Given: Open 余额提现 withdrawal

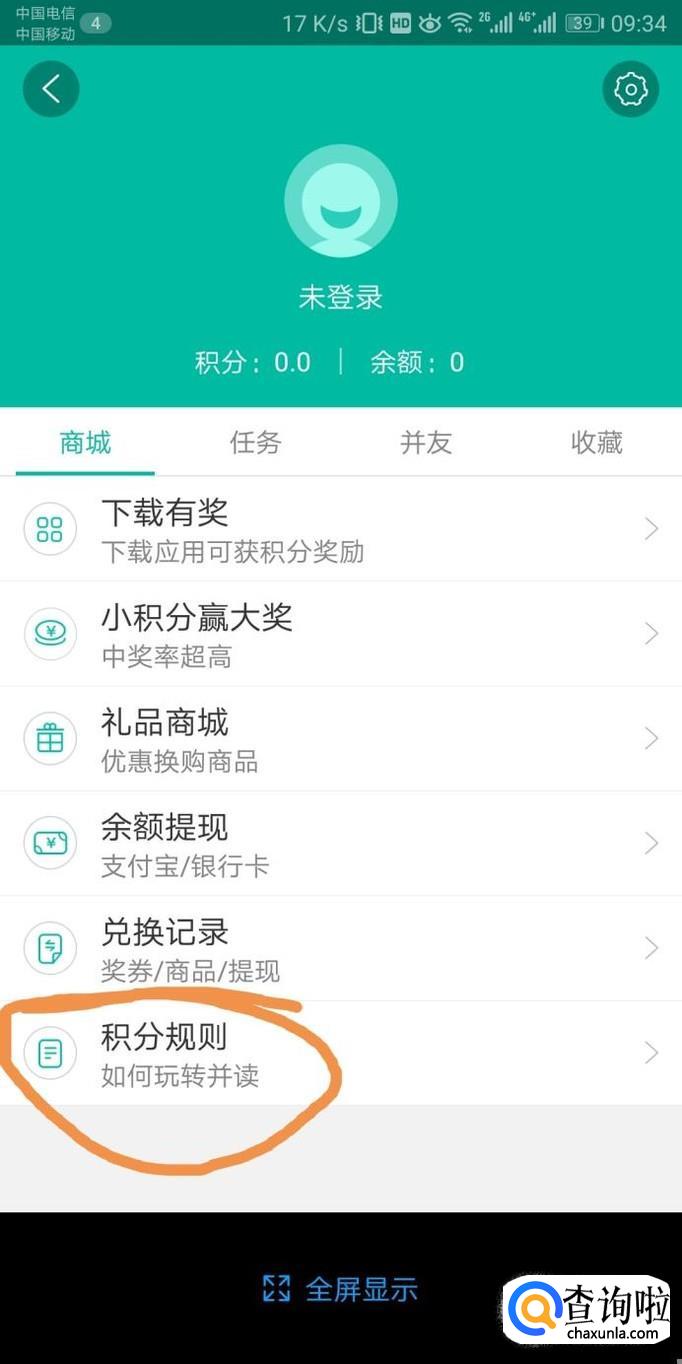Looking at the screenshot, I should coord(340,844).
